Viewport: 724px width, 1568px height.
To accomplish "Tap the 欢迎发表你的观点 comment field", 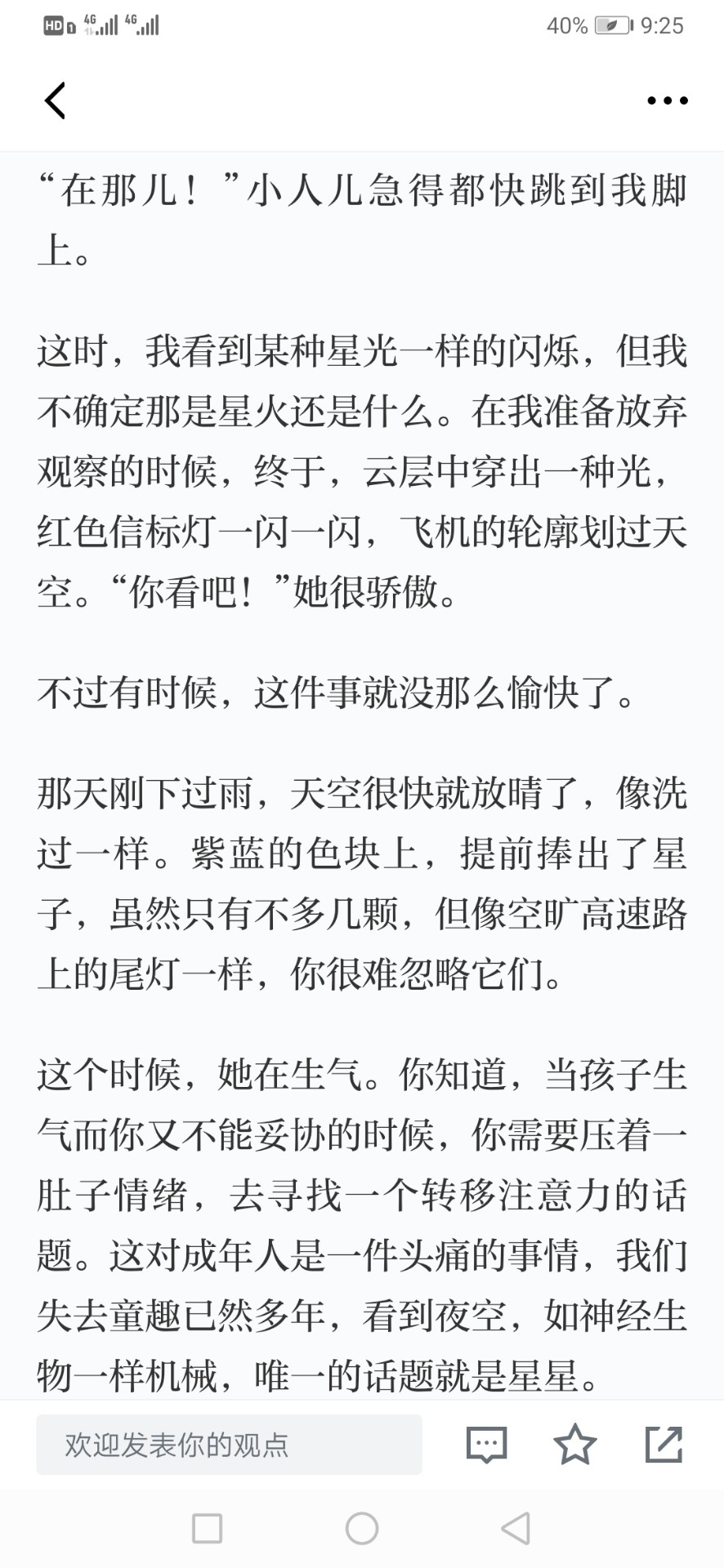I will (x=229, y=1445).
